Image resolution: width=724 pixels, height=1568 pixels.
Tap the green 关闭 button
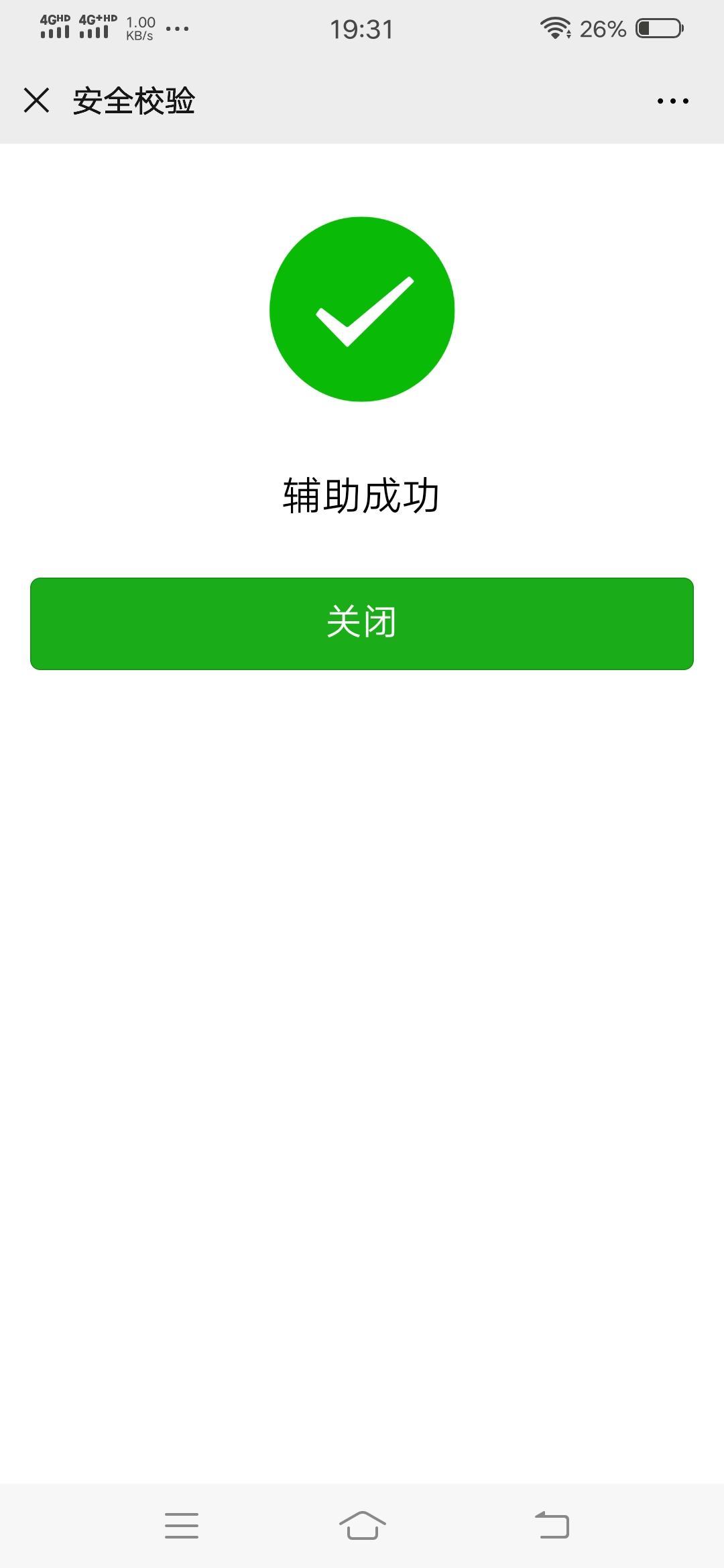[x=362, y=623]
